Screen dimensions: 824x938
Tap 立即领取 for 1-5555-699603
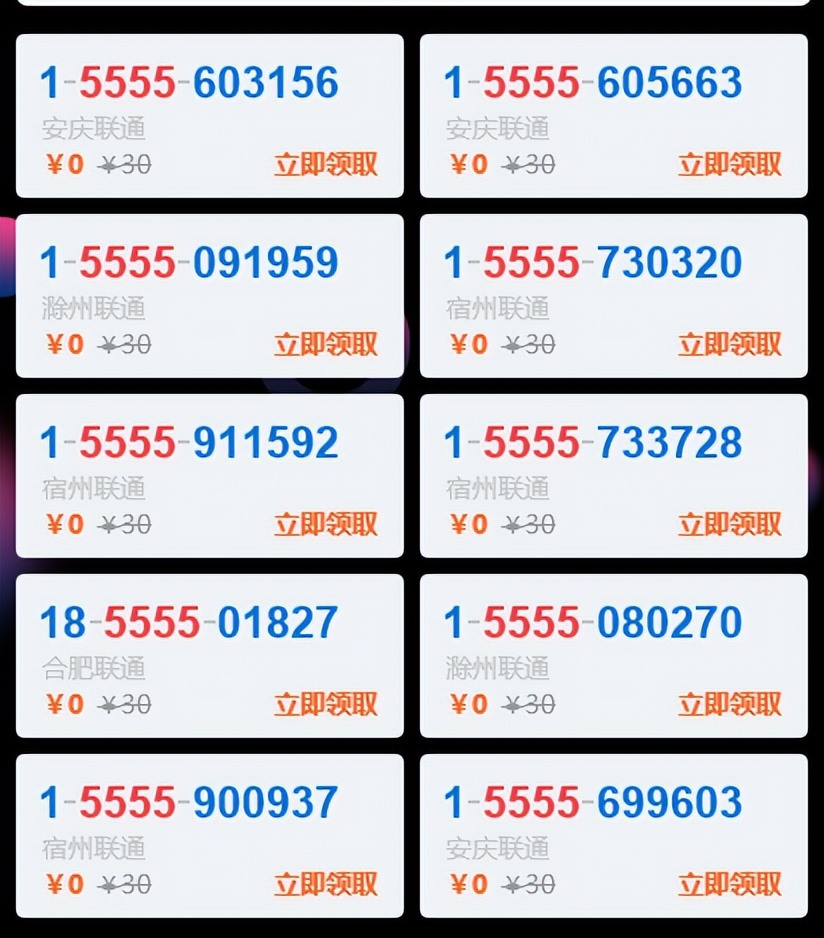(x=730, y=884)
